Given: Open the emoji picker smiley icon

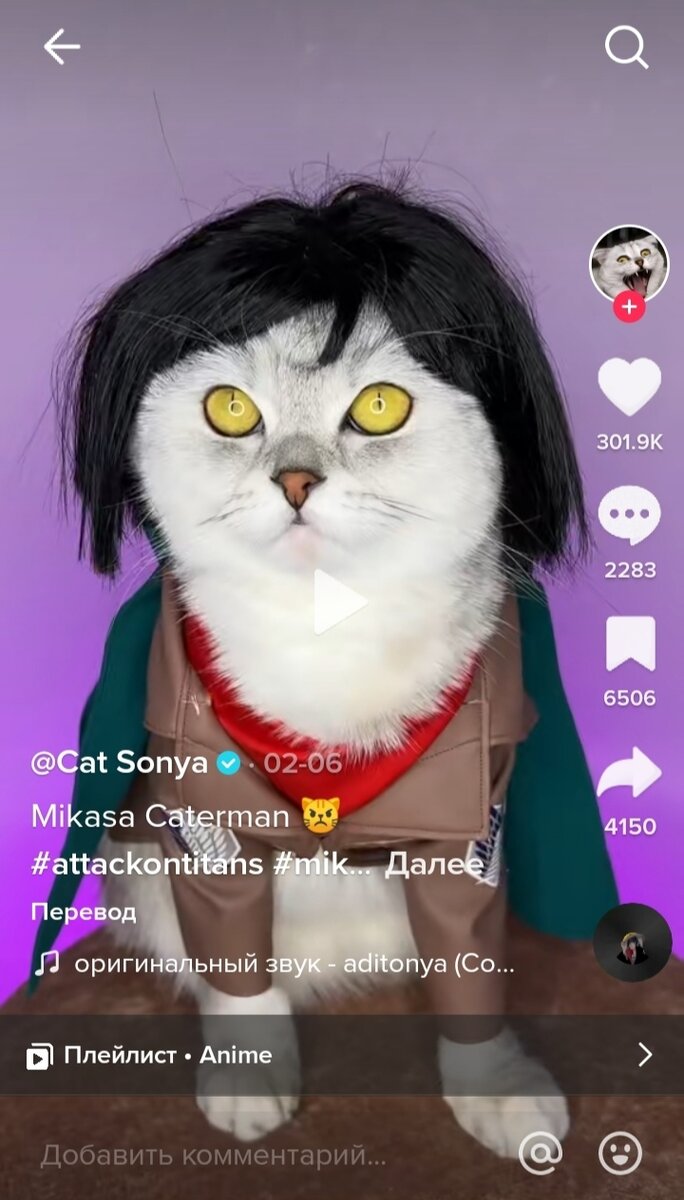Looking at the screenshot, I should pos(620,1155).
